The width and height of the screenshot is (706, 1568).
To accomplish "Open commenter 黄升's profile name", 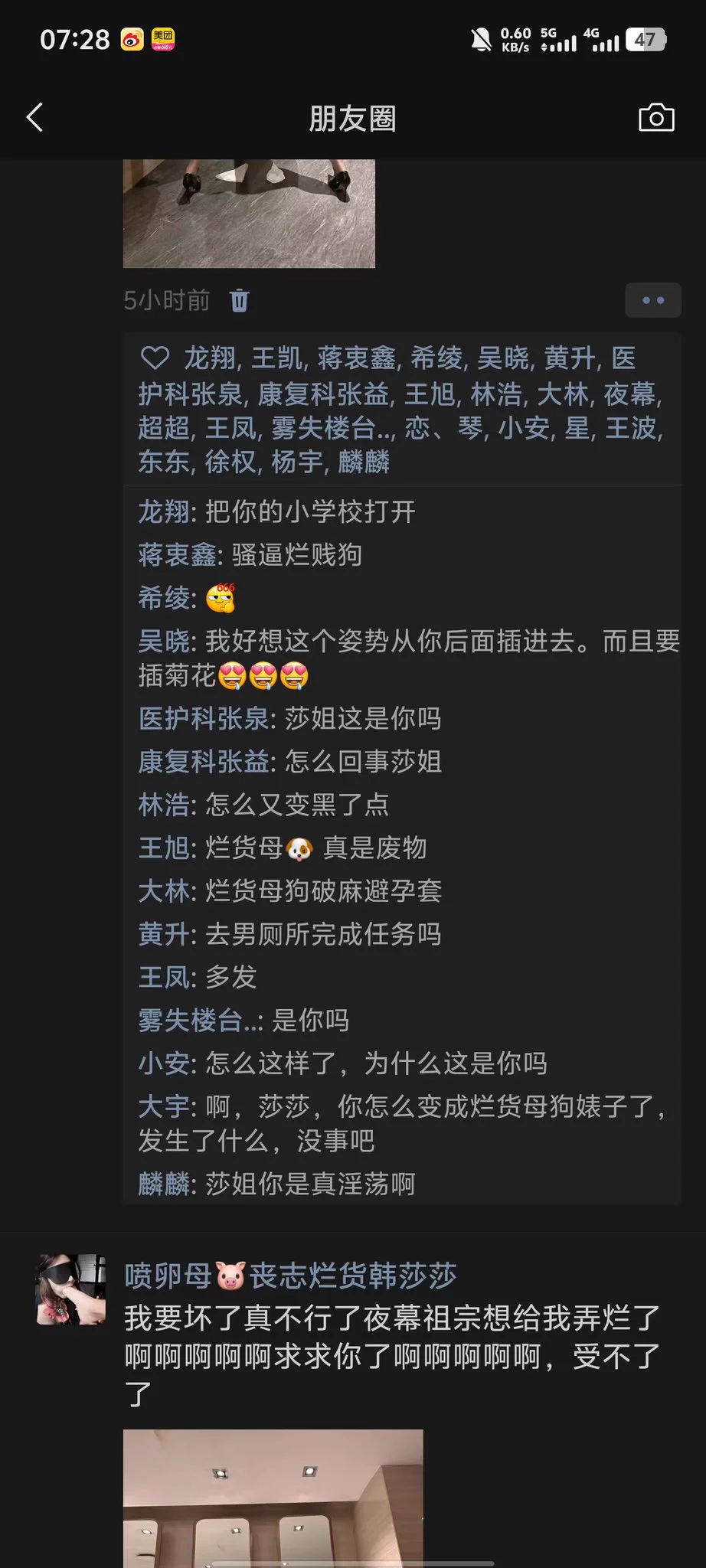I will click(x=163, y=934).
